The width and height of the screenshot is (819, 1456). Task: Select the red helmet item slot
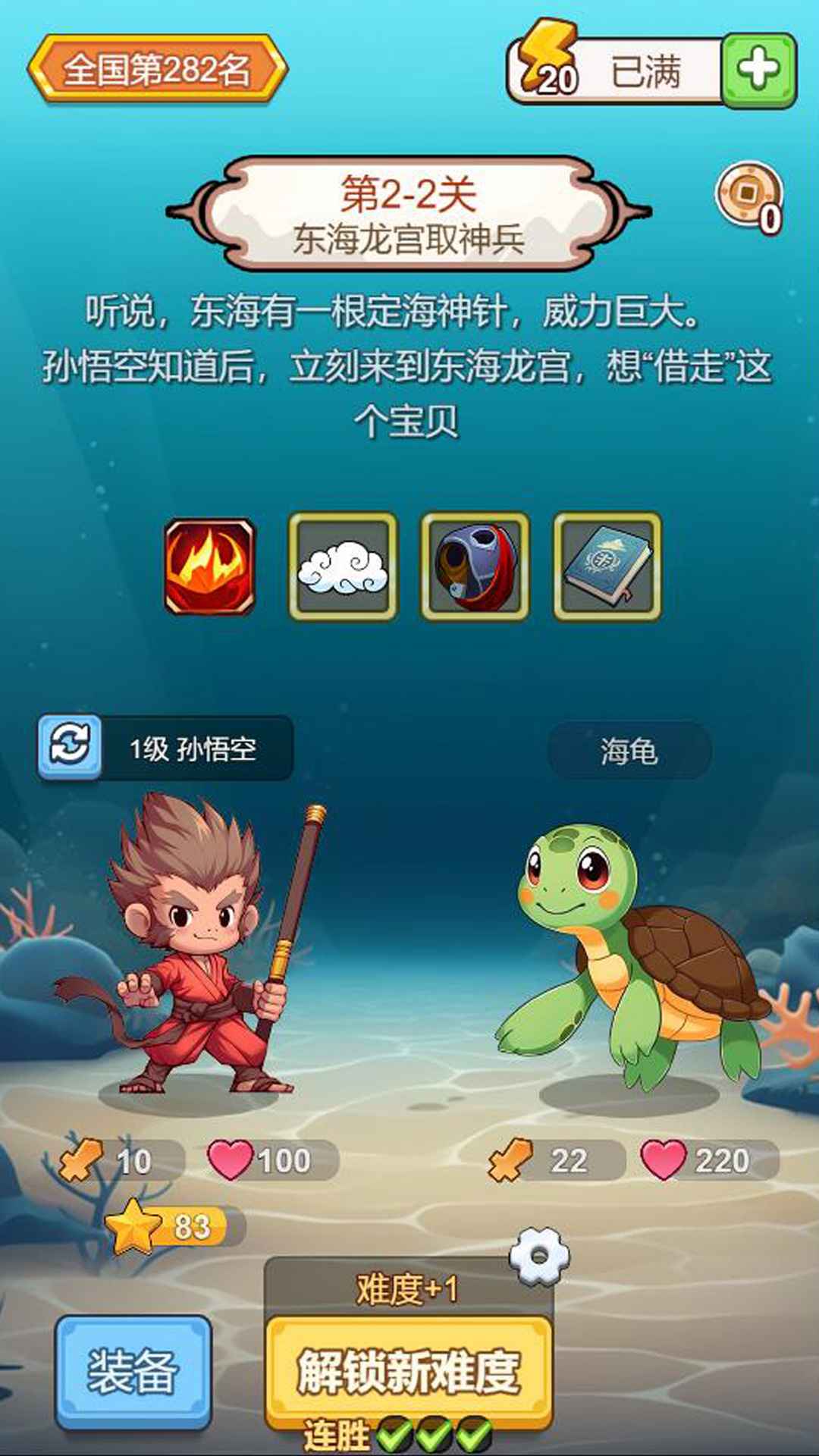[475, 566]
